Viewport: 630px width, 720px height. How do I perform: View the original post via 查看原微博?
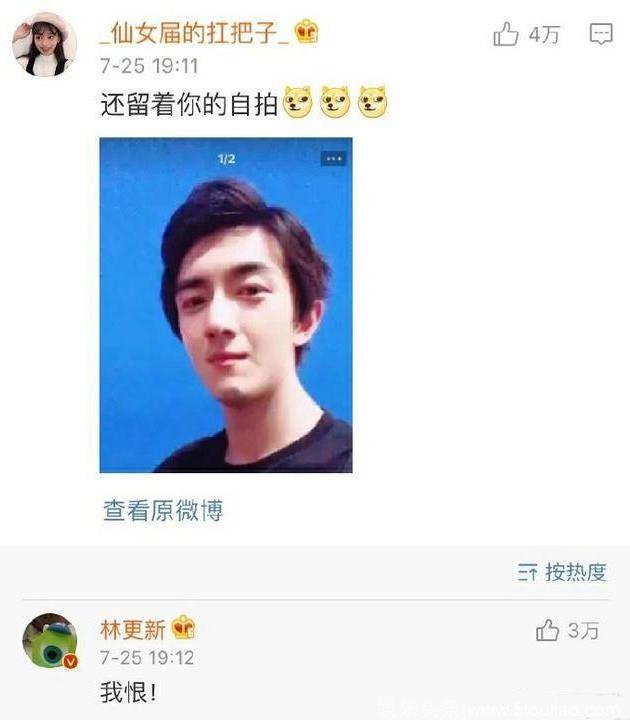(162, 511)
